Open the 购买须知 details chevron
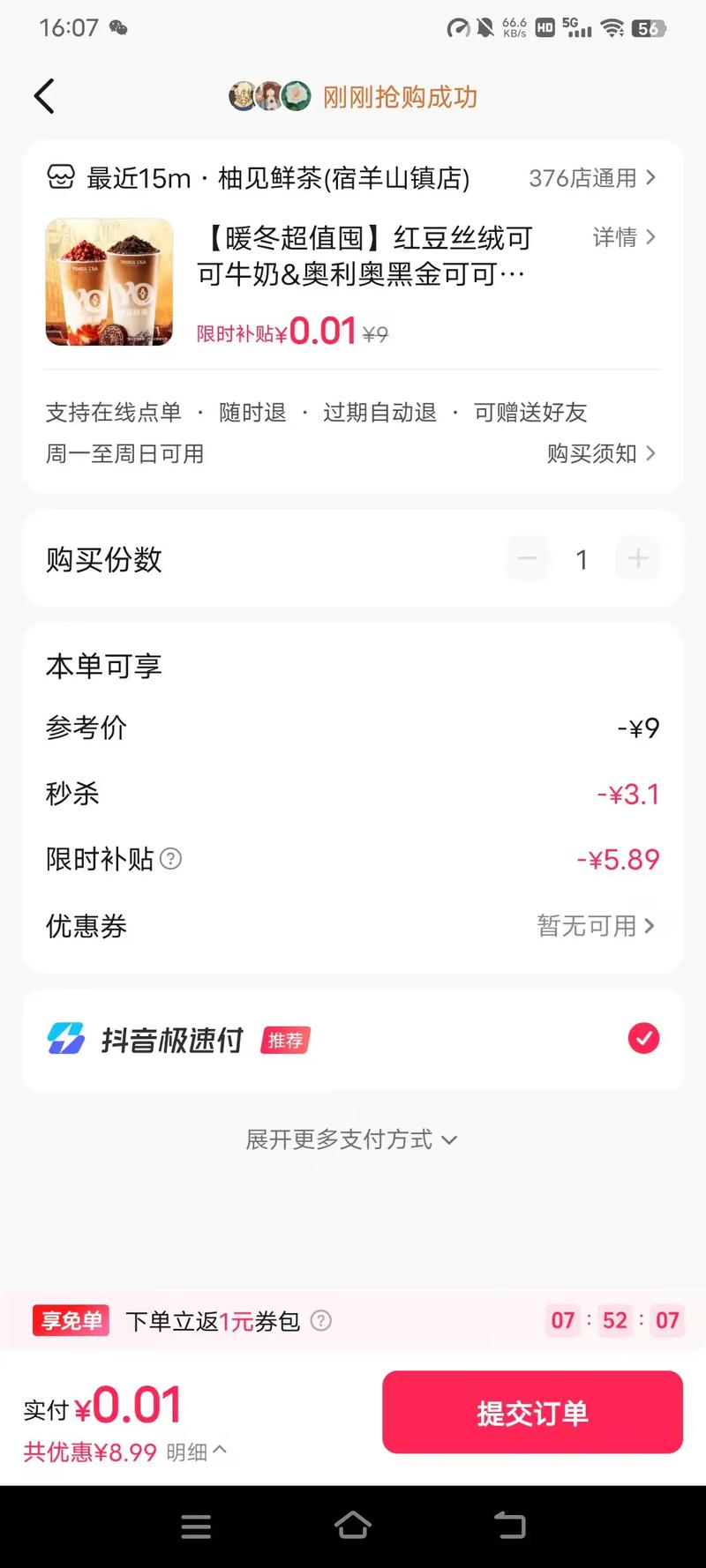 (x=603, y=454)
